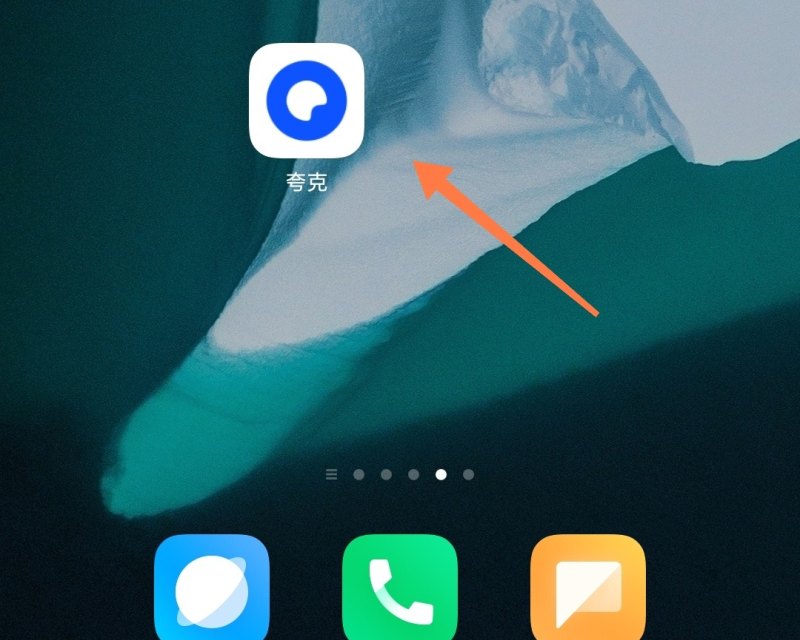
Task: Open the orange Messages app
Action: click(588, 590)
